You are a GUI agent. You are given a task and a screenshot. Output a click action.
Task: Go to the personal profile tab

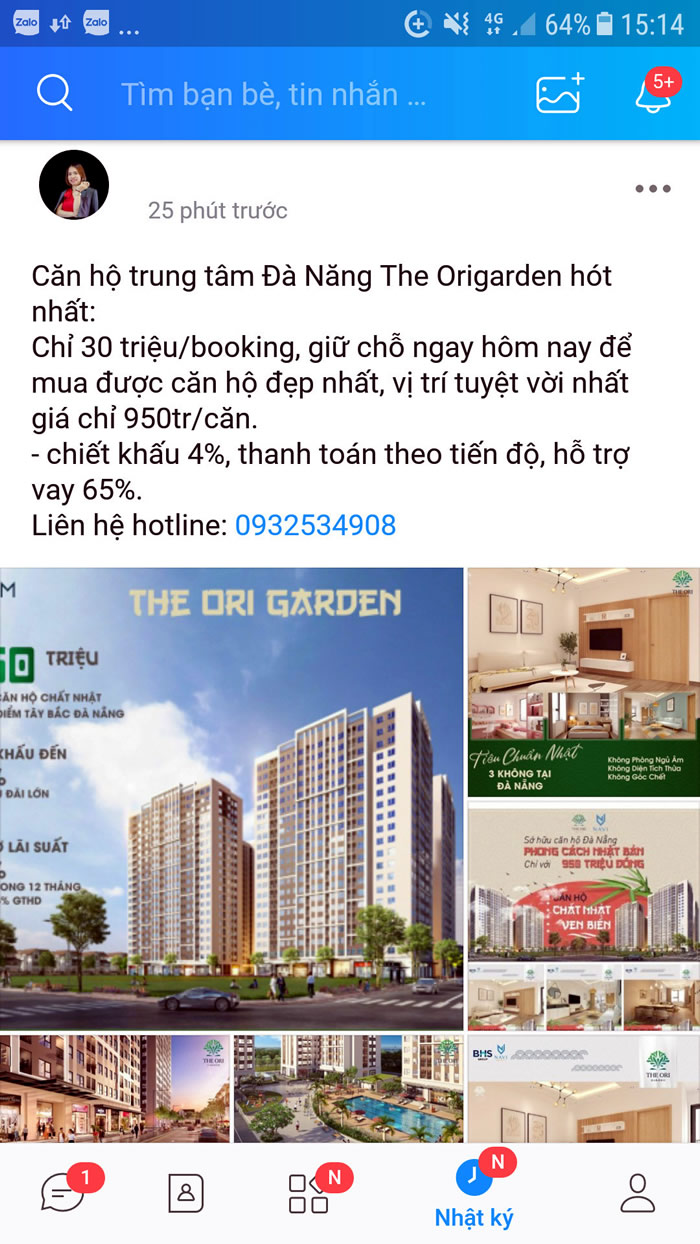[637, 1193]
